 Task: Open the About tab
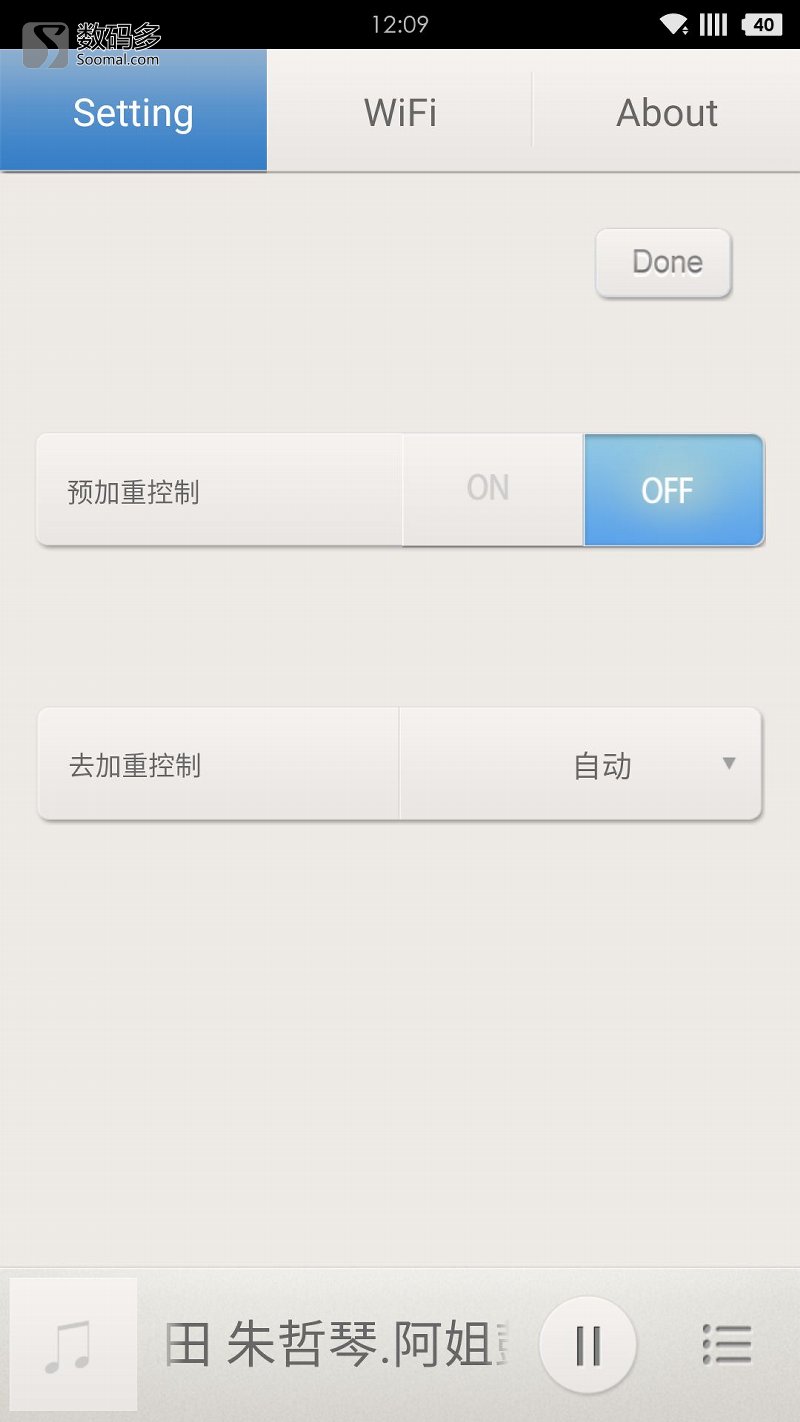(x=666, y=112)
